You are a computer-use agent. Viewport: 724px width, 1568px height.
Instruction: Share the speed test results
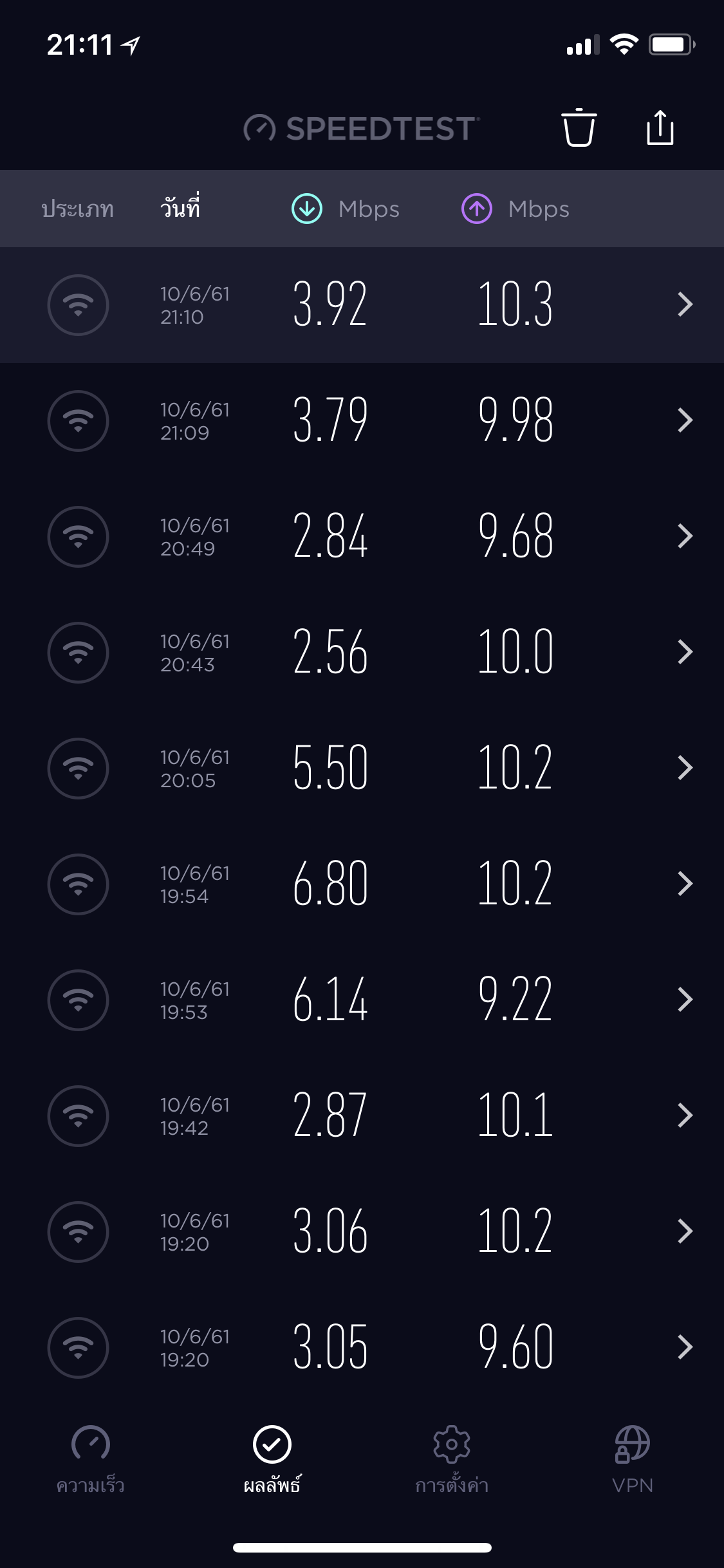[660, 128]
